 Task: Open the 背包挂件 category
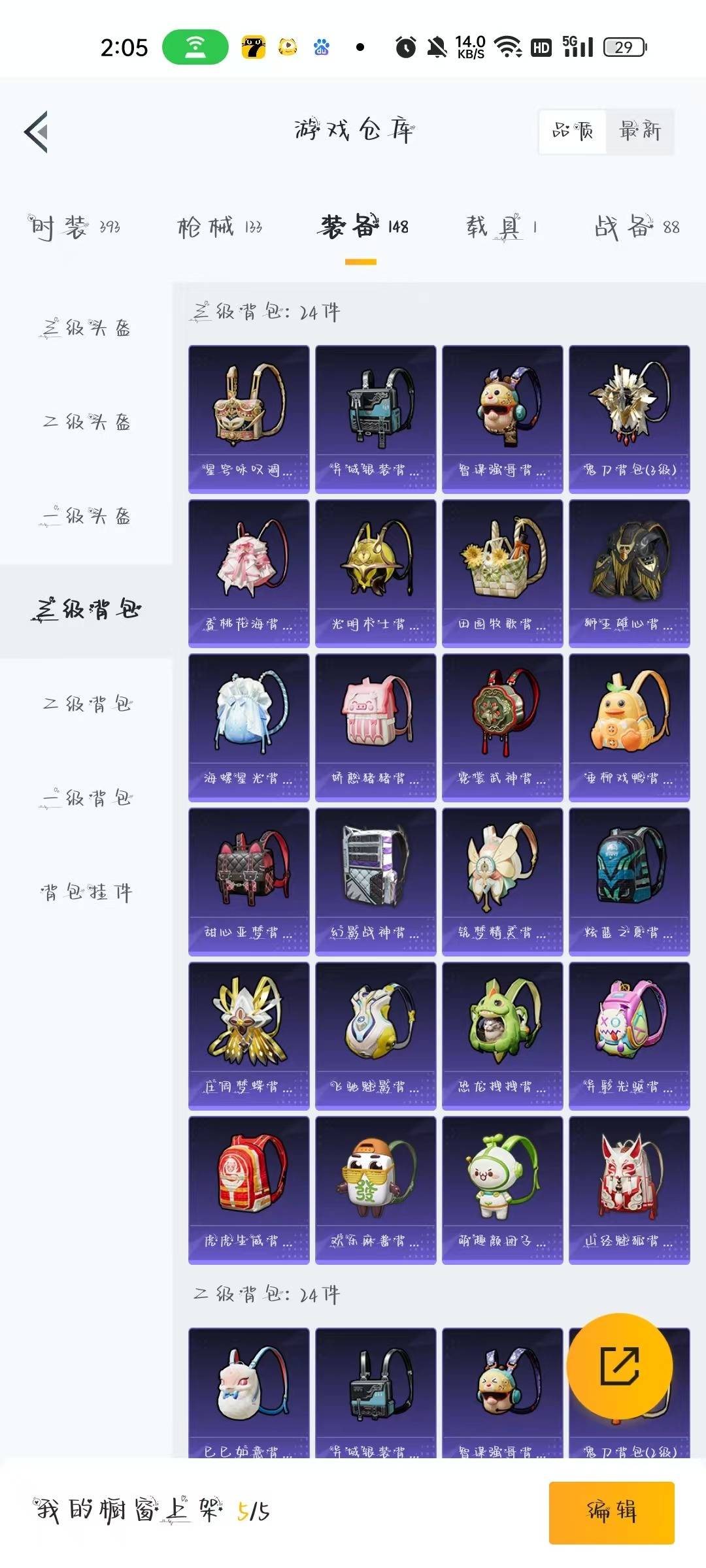click(86, 892)
